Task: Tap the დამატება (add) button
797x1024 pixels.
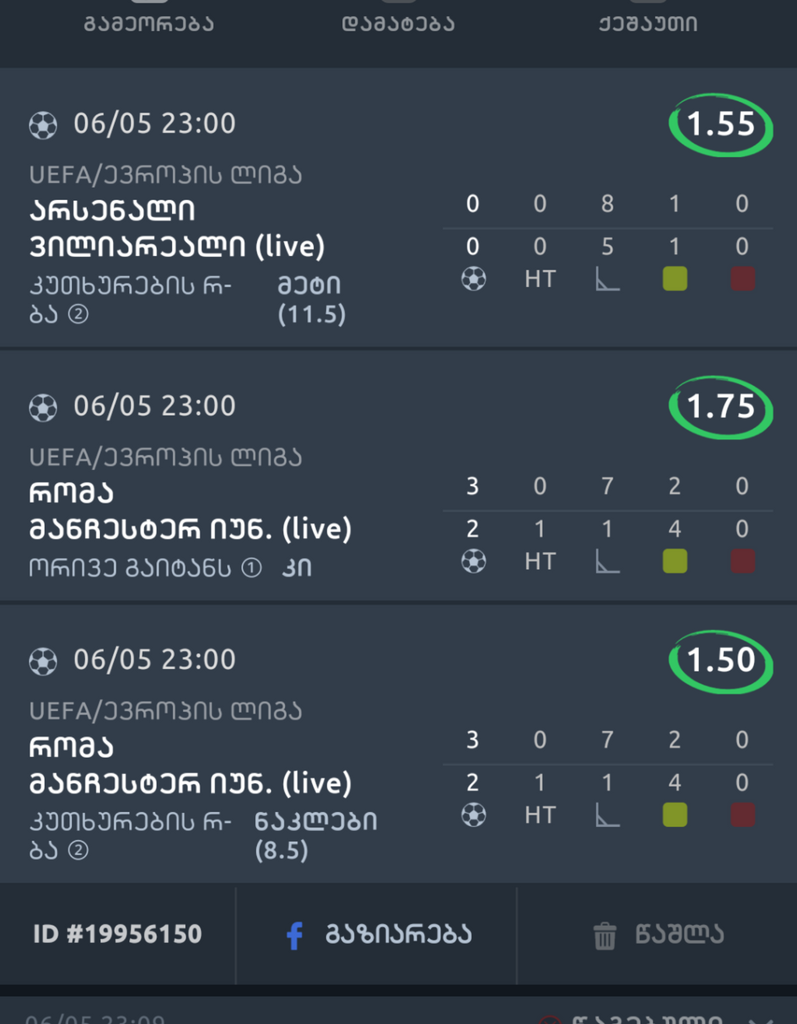Action: click(398, 22)
